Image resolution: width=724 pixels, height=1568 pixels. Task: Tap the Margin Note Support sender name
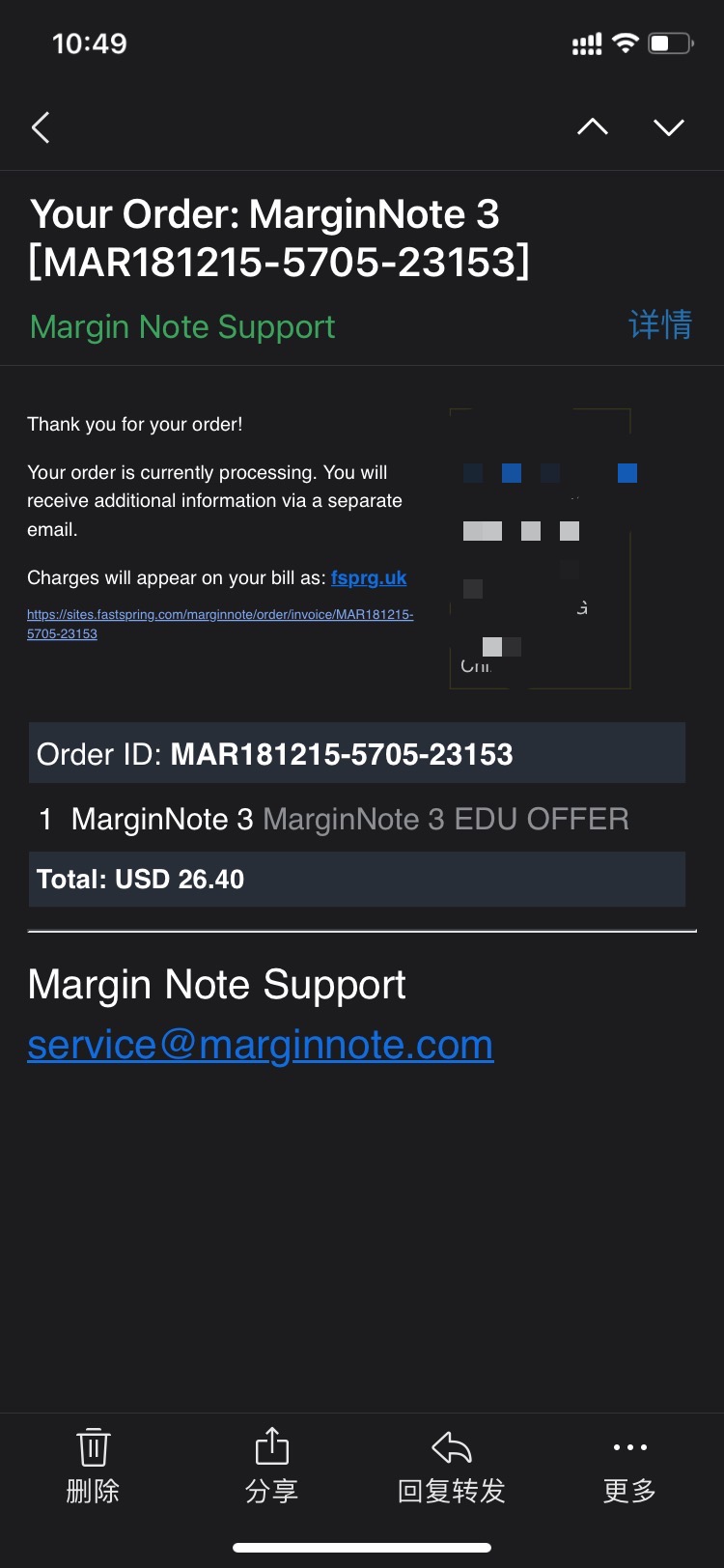click(182, 326)
